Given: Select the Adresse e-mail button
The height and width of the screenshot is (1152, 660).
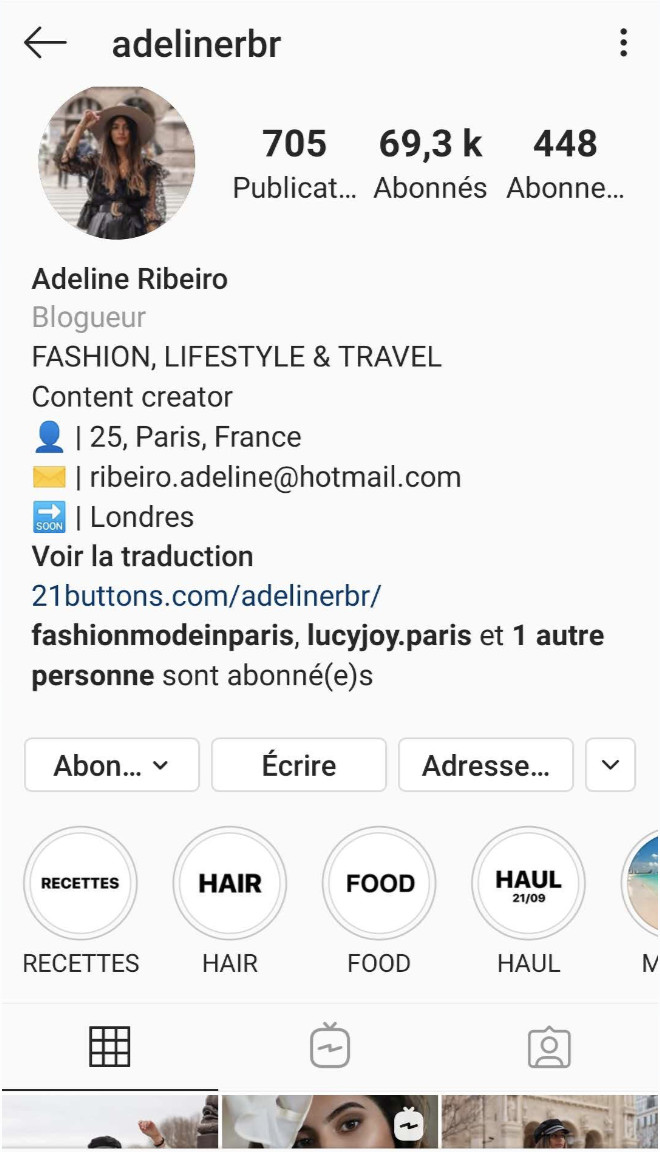Looking at the screenshot, I should tap(486, 765).
